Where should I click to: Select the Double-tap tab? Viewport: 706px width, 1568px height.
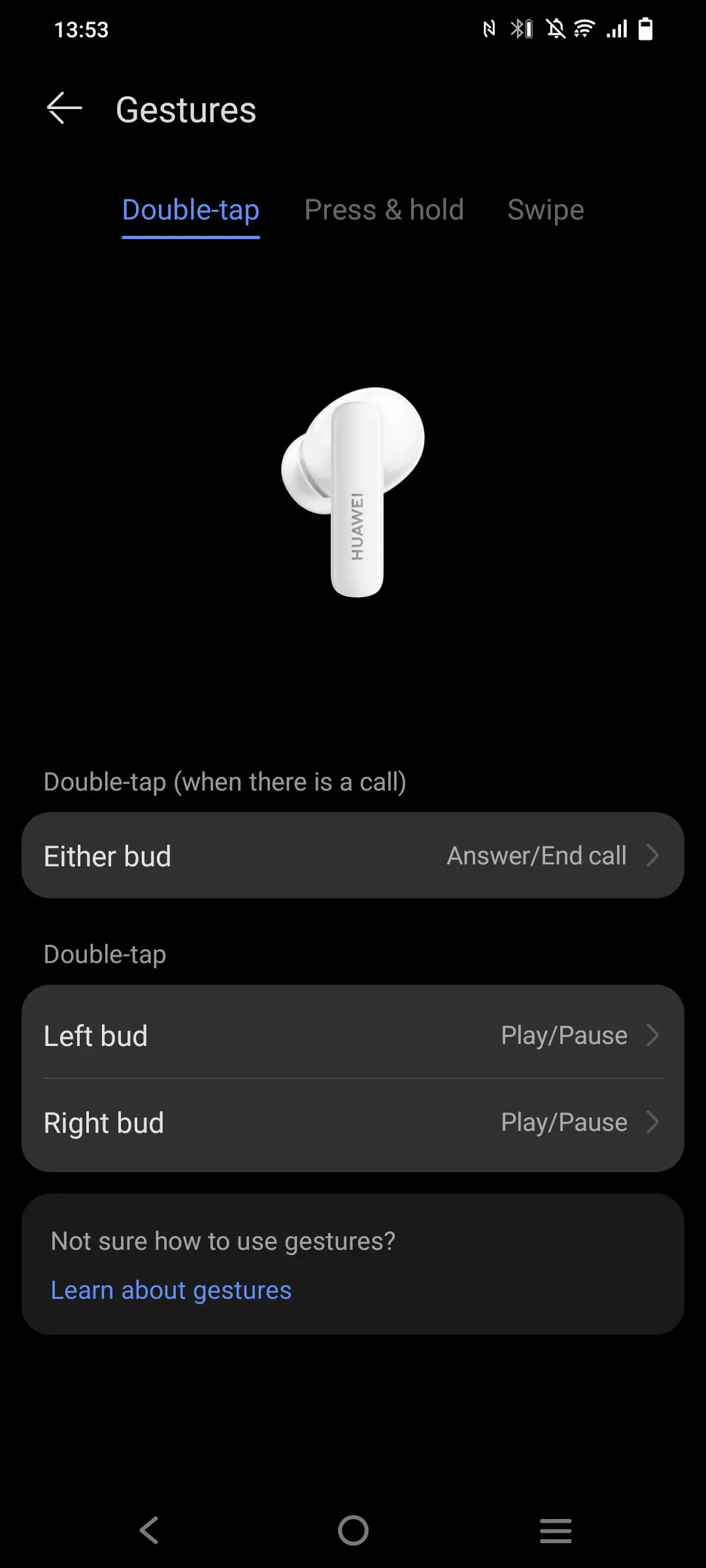(x=191, y=210)
